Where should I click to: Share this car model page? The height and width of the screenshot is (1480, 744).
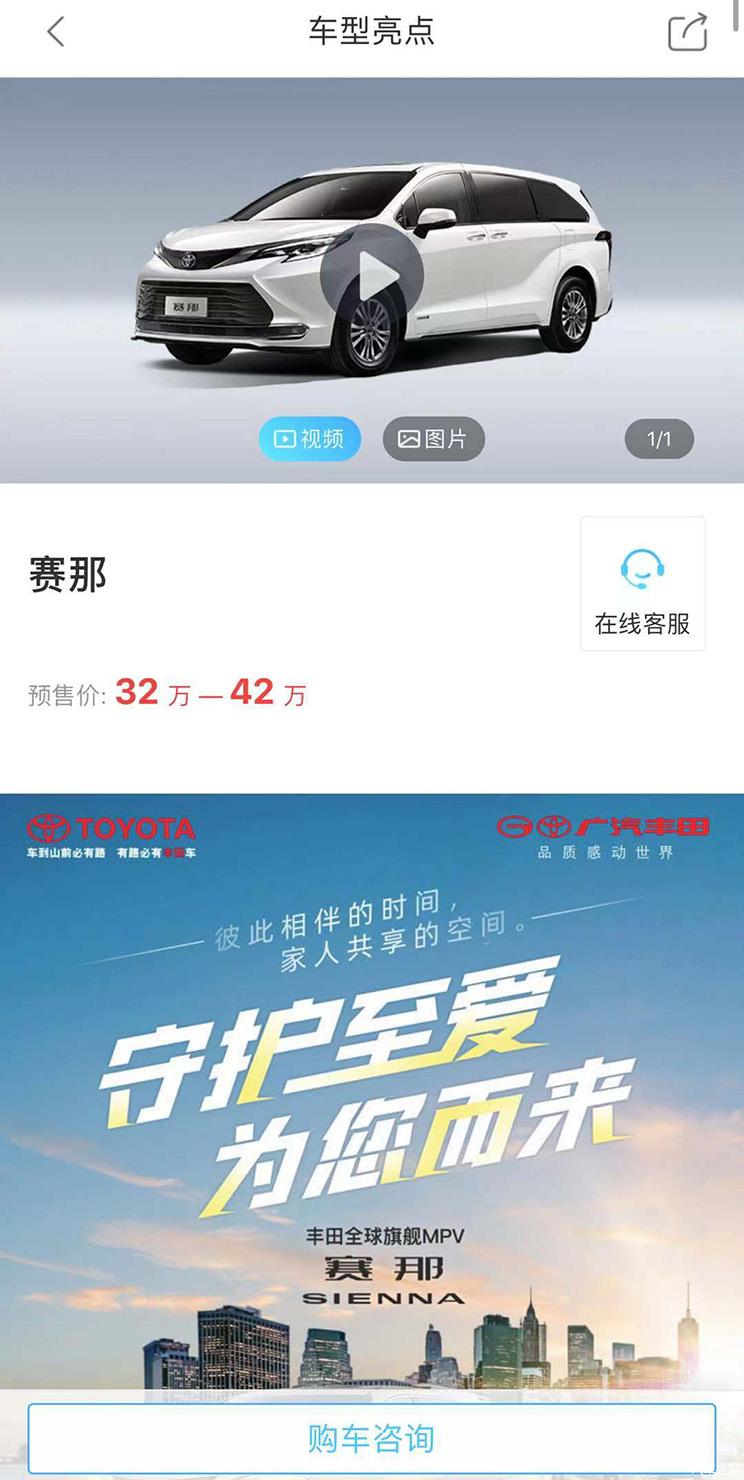coord(687,32)
